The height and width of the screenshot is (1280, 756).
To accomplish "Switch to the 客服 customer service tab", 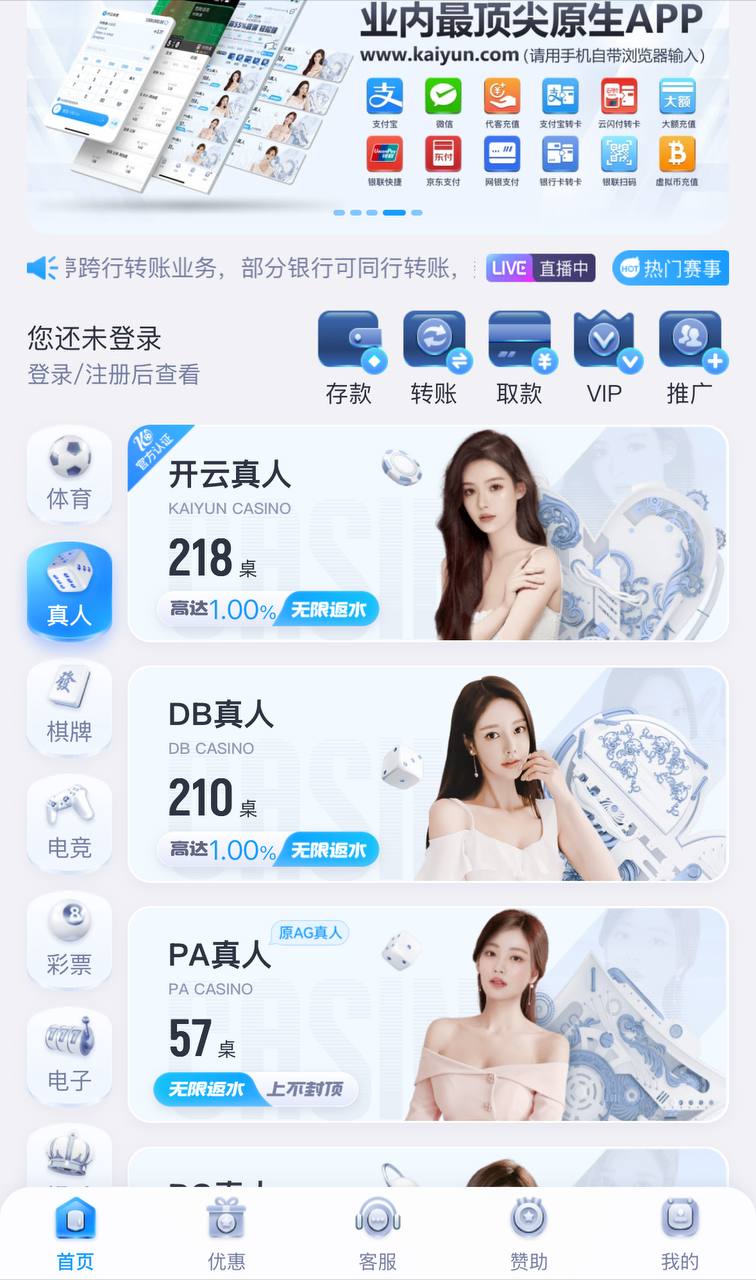I will [378, 1234].
